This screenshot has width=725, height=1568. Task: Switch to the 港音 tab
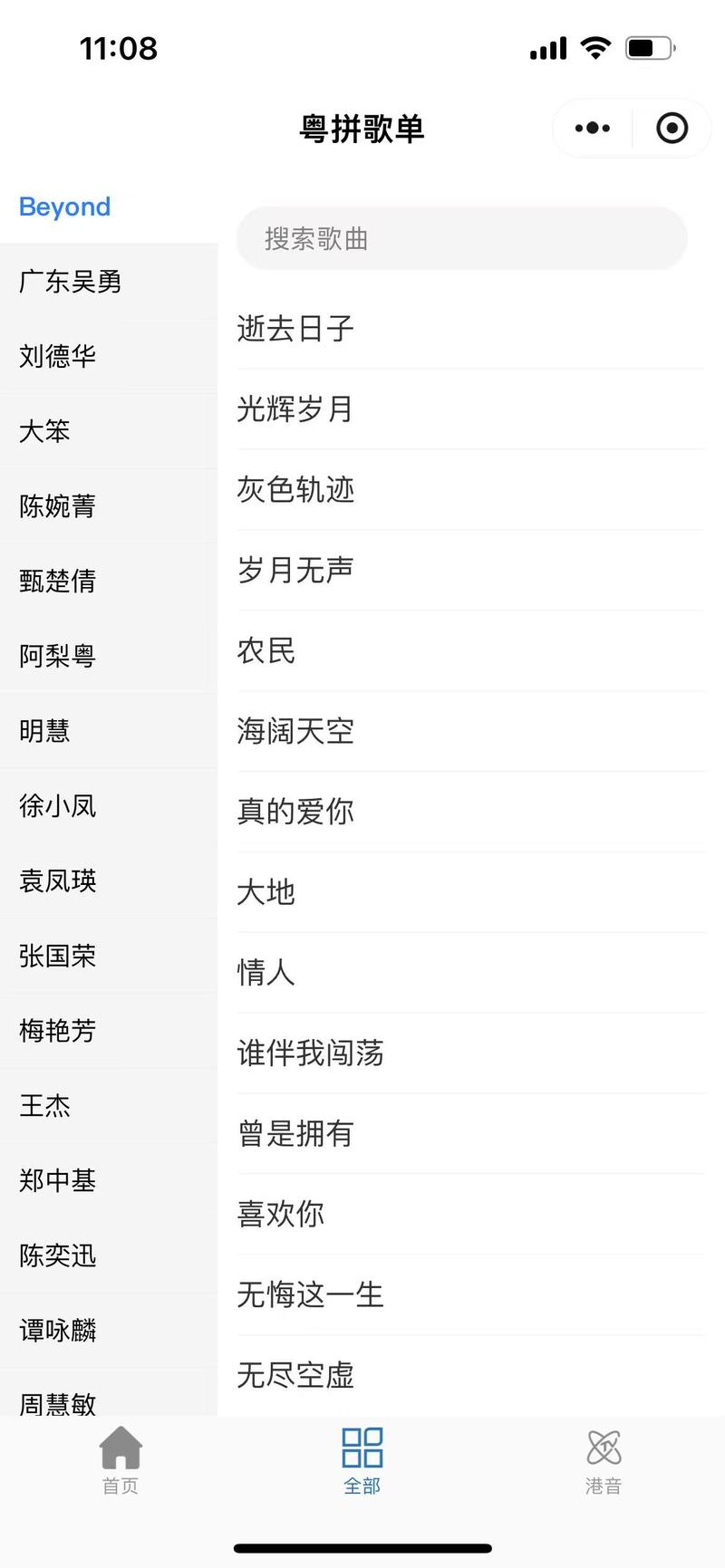click(604, 1460)
